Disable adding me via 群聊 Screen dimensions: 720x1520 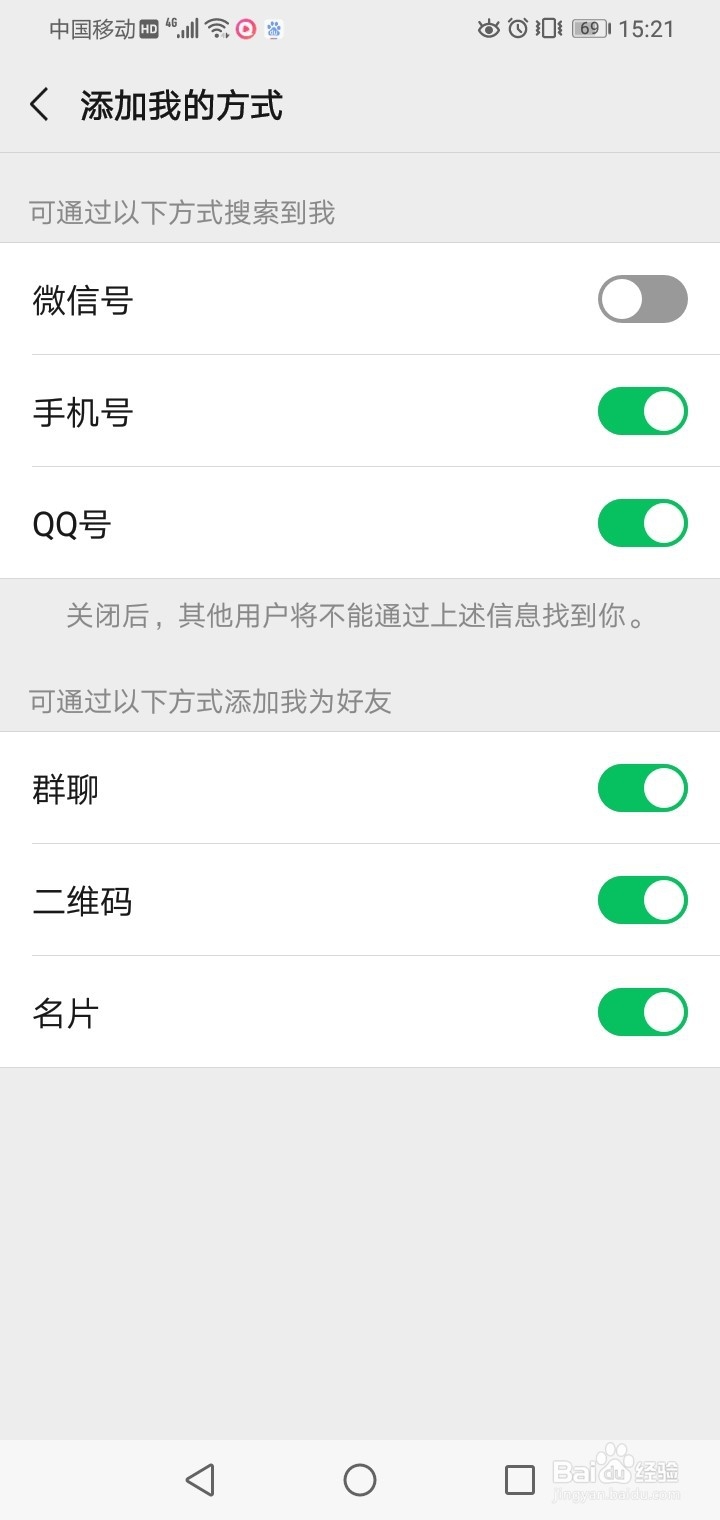pos(641,788)
